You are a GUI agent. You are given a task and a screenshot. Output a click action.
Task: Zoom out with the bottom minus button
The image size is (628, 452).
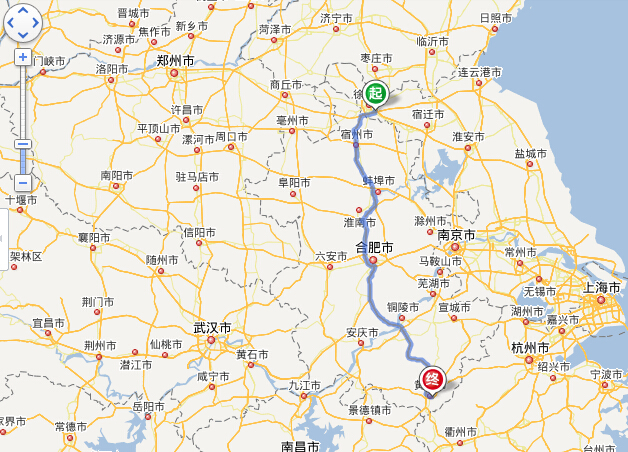pyautogui.click(x=23, y=183)
